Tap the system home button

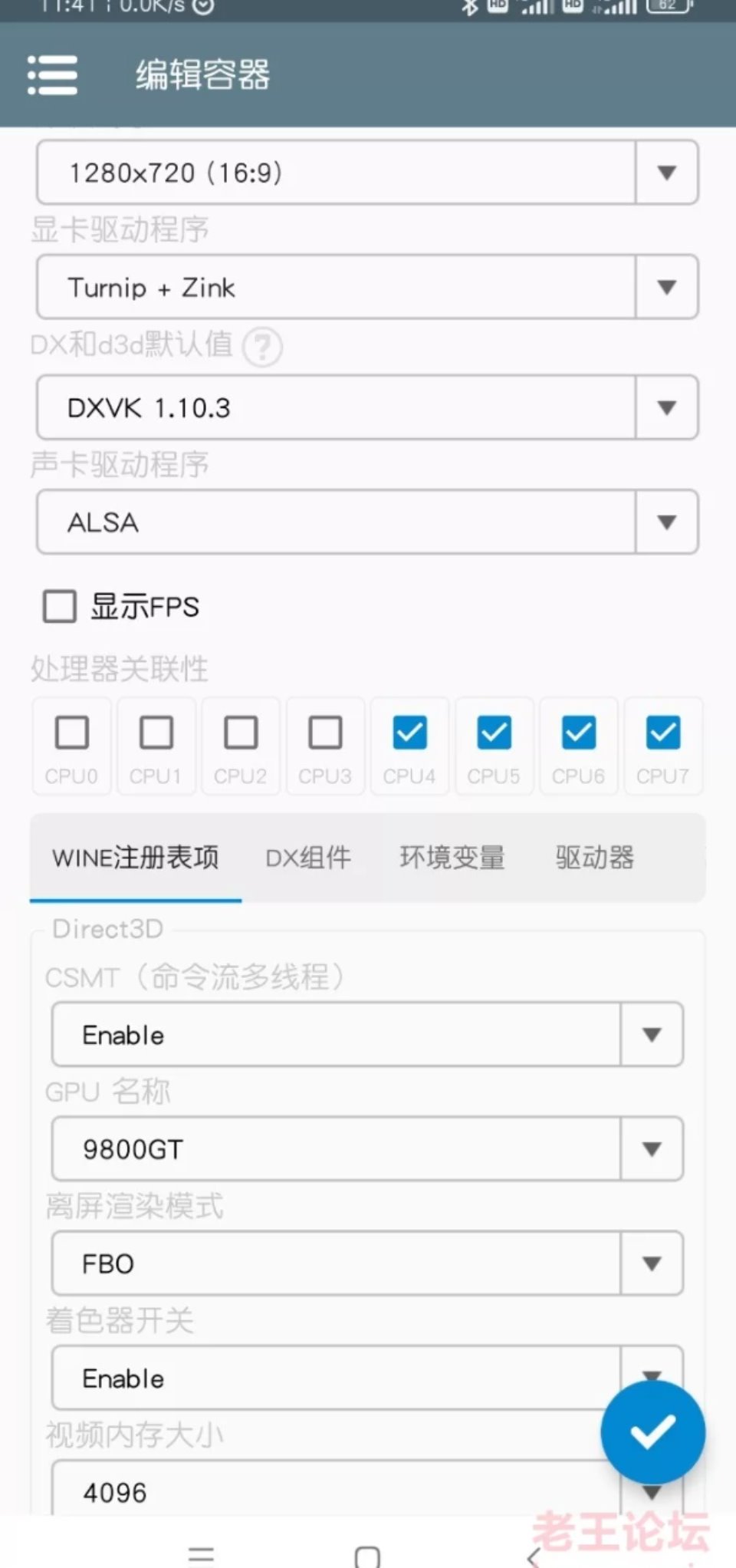pos(367,1555)
